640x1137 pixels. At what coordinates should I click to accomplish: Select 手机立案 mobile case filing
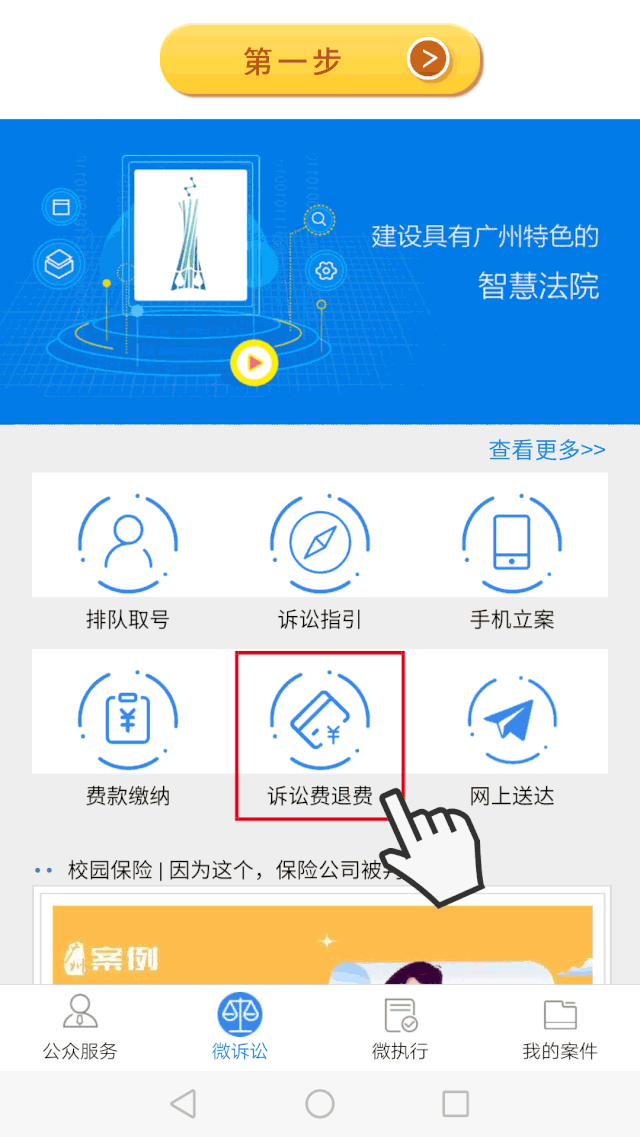point(511,560)
